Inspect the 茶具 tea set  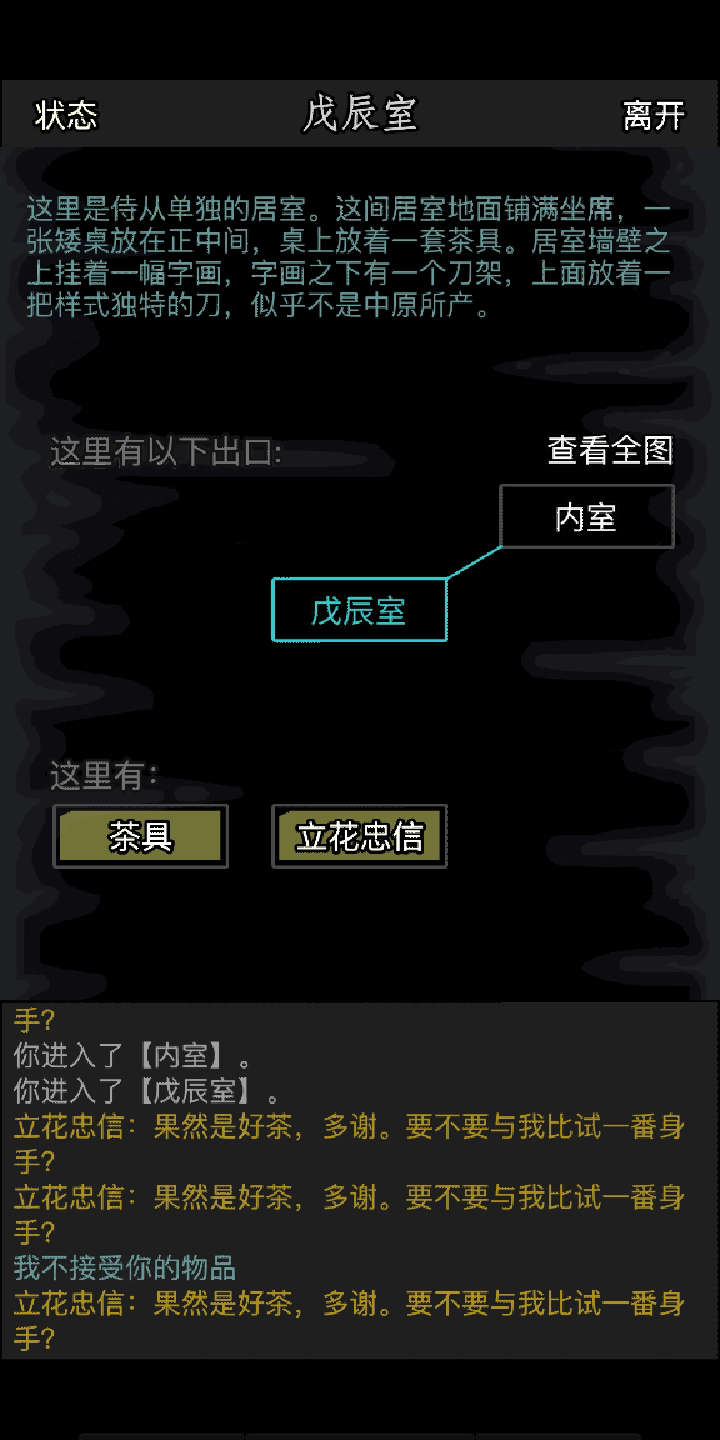click(141, 836)
